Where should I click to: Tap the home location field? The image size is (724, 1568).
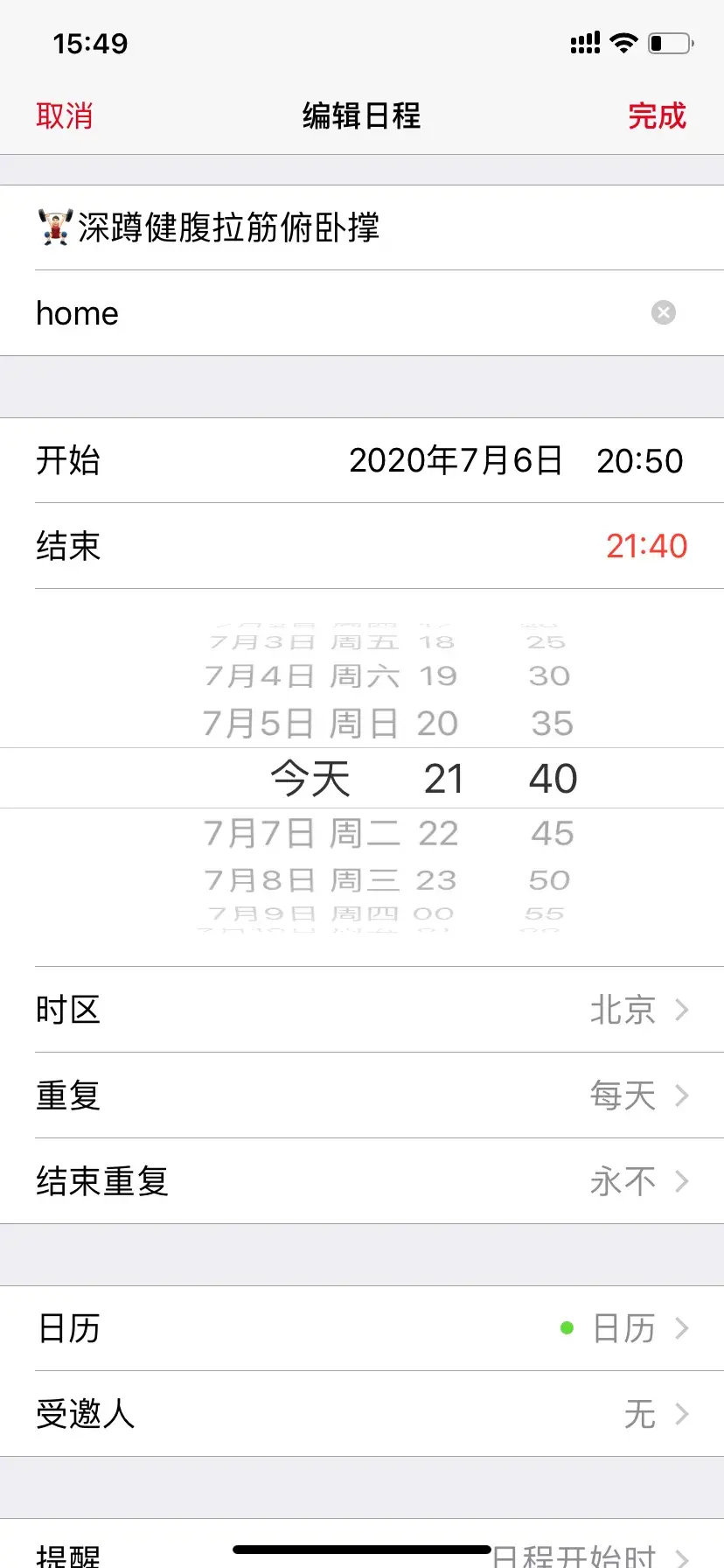332,313
